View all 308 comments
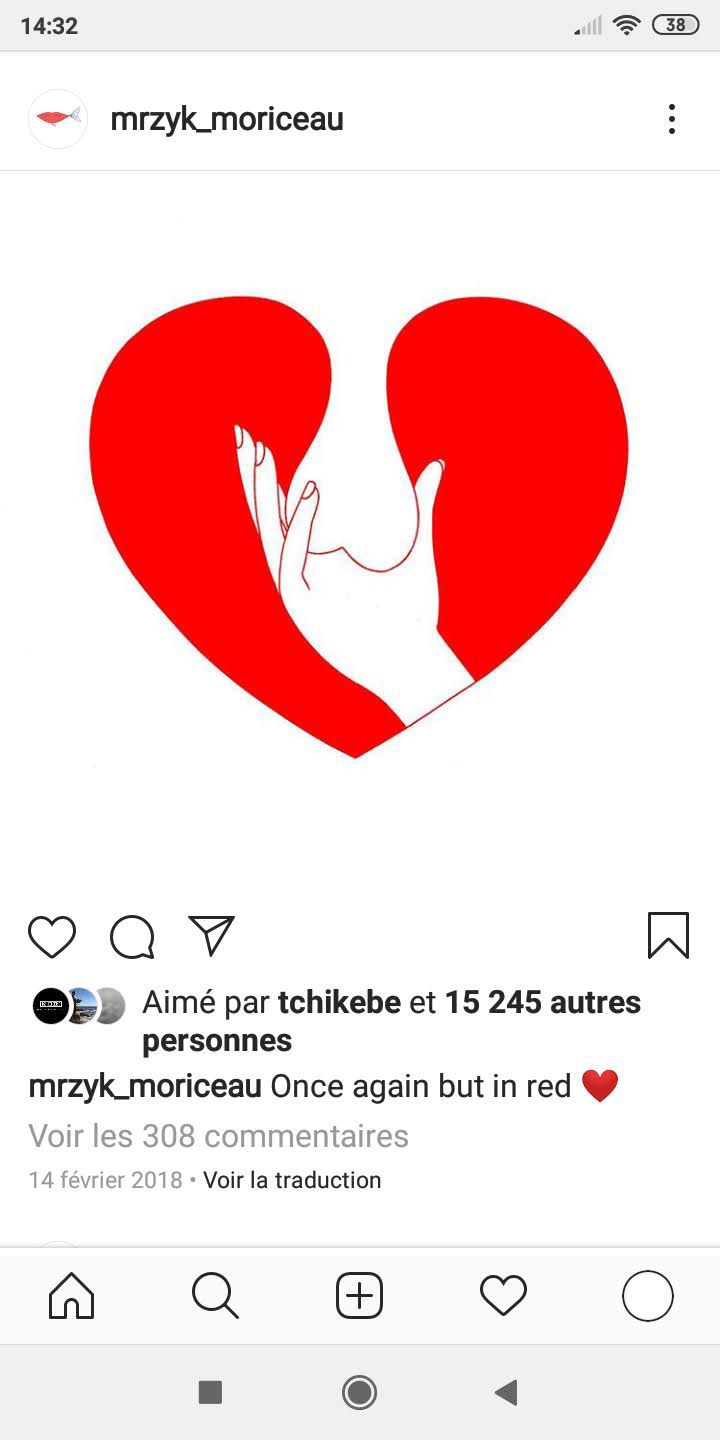Viewport: 720px width, 1440px height. (218, 1136)
